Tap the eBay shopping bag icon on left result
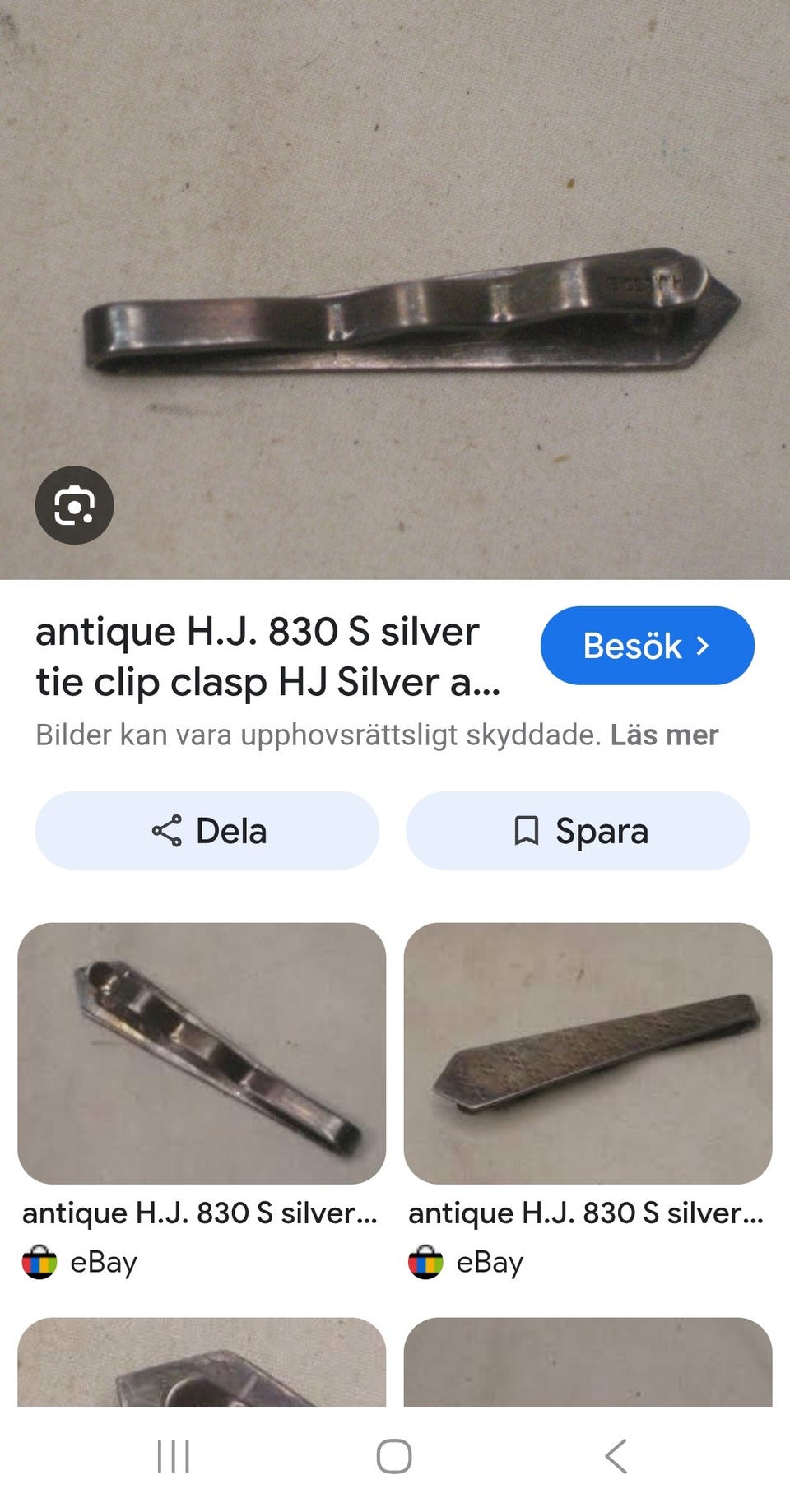790x1512 pixels. coord(39,1263)
